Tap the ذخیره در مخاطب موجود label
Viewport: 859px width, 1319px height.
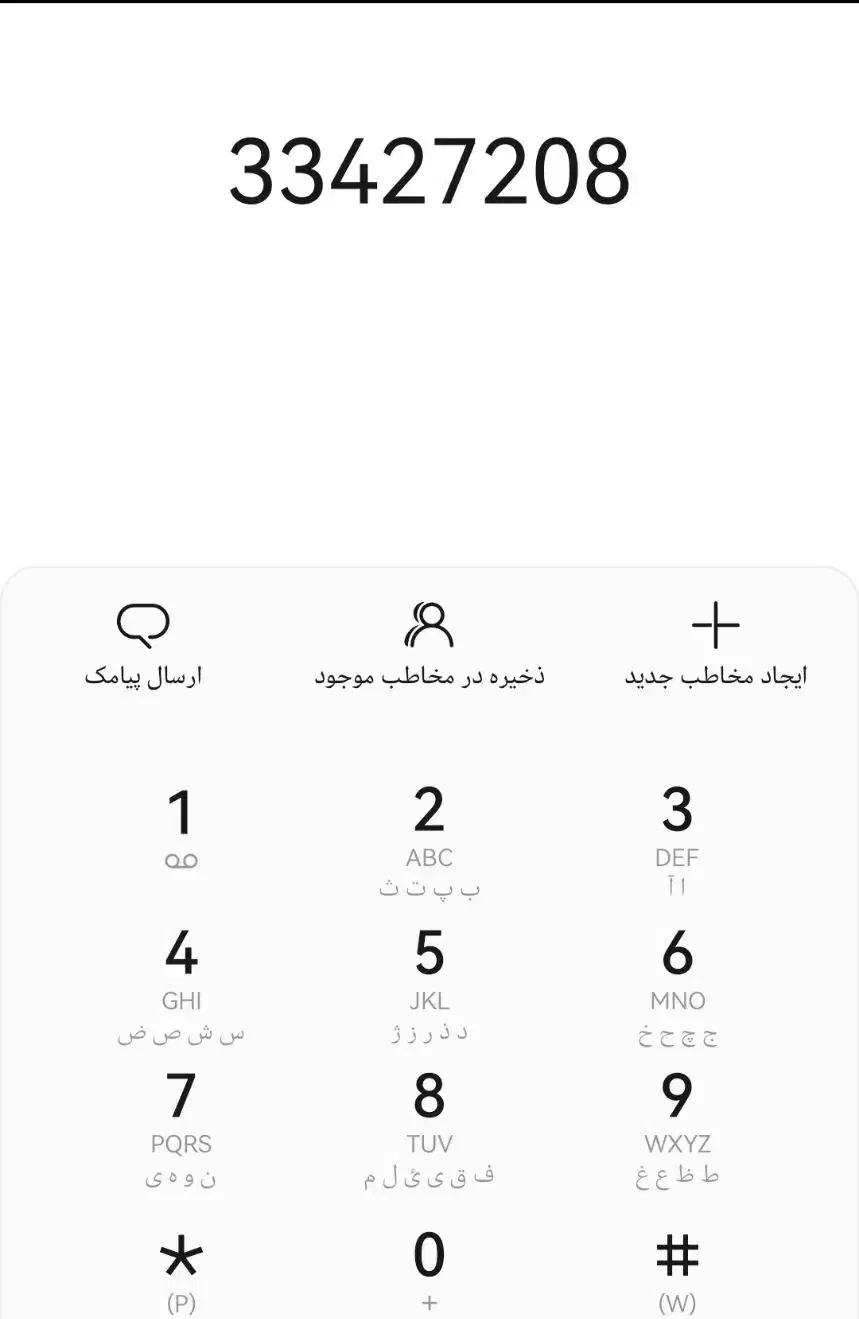tap(428, 674)
